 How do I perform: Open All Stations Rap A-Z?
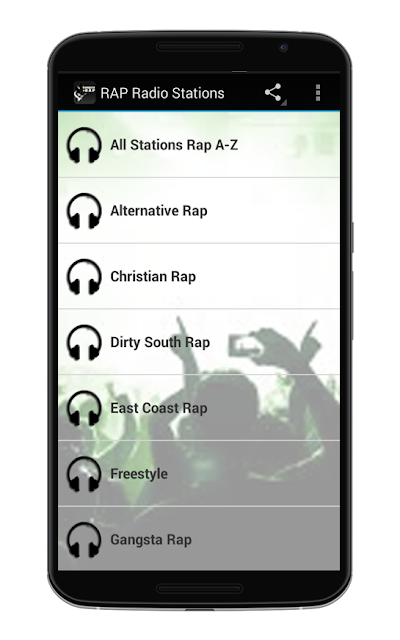[199, 145]
